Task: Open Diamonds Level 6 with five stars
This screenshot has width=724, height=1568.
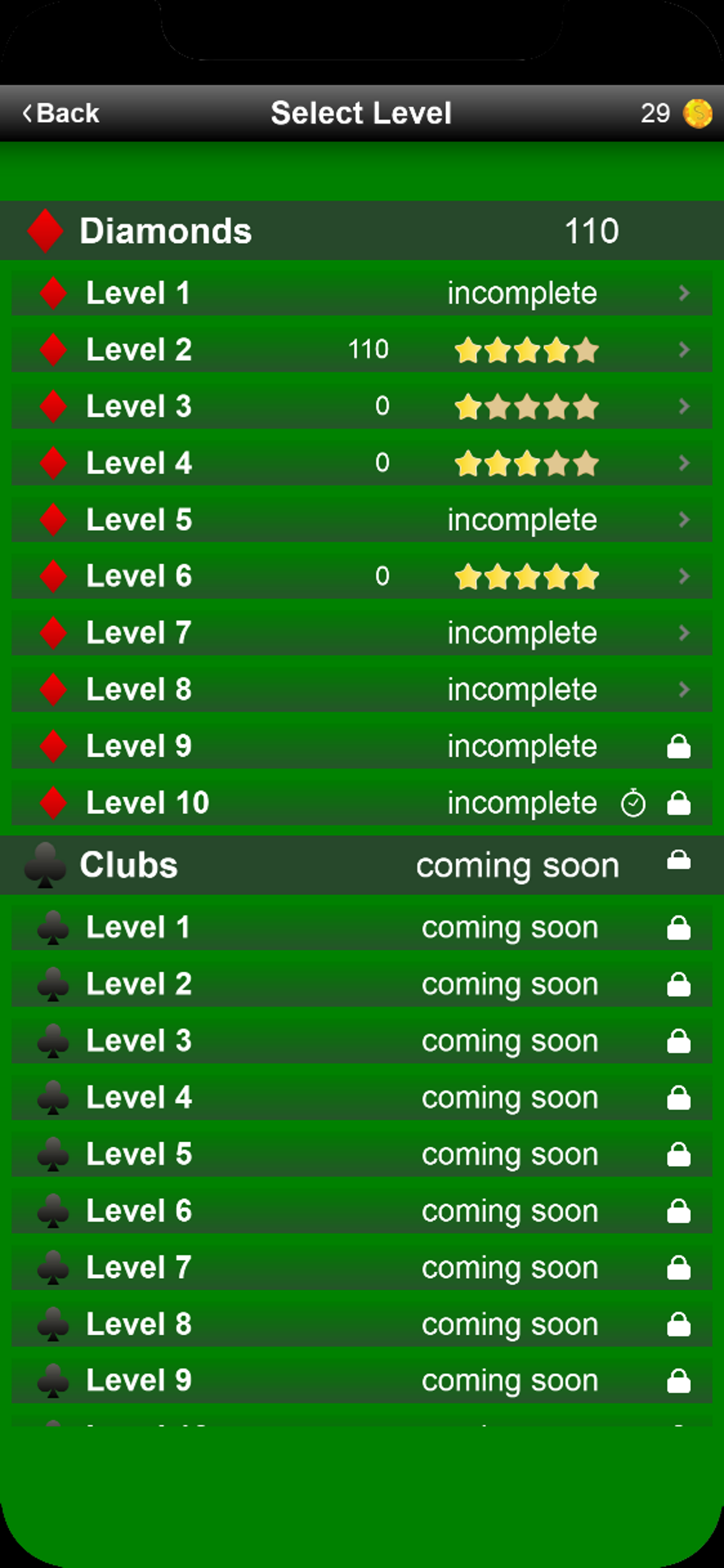Action: (362, 576)
